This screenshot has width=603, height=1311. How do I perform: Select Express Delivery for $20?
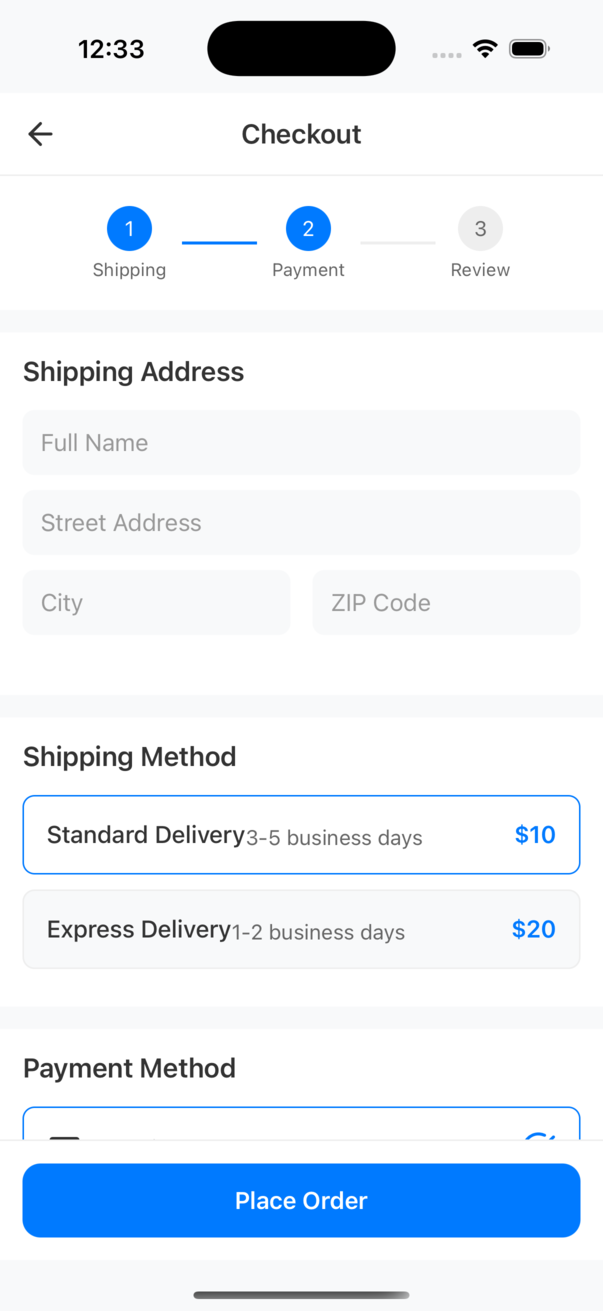[301, 929]
